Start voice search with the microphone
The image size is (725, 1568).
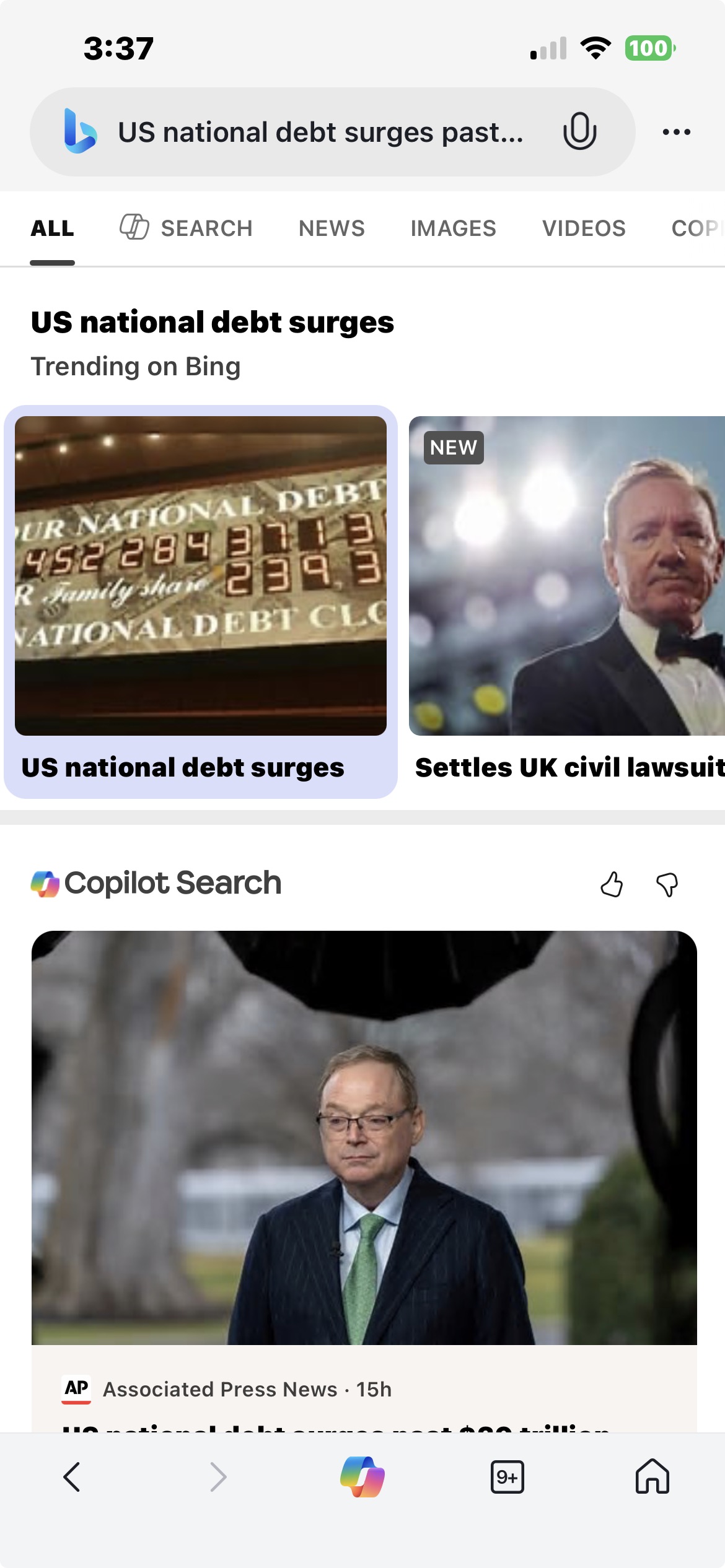tap(579, 131)
